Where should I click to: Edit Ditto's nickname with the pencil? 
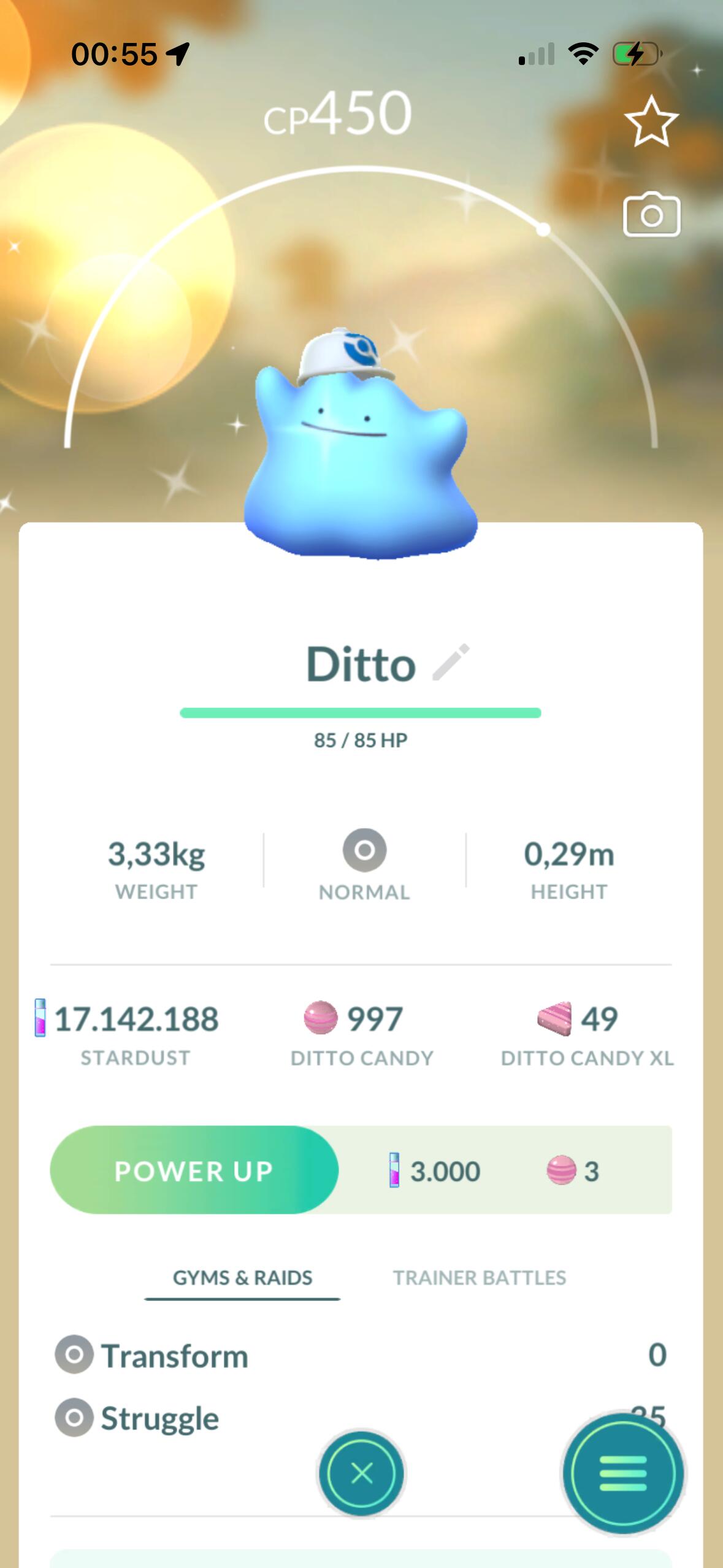pos(451,663)
